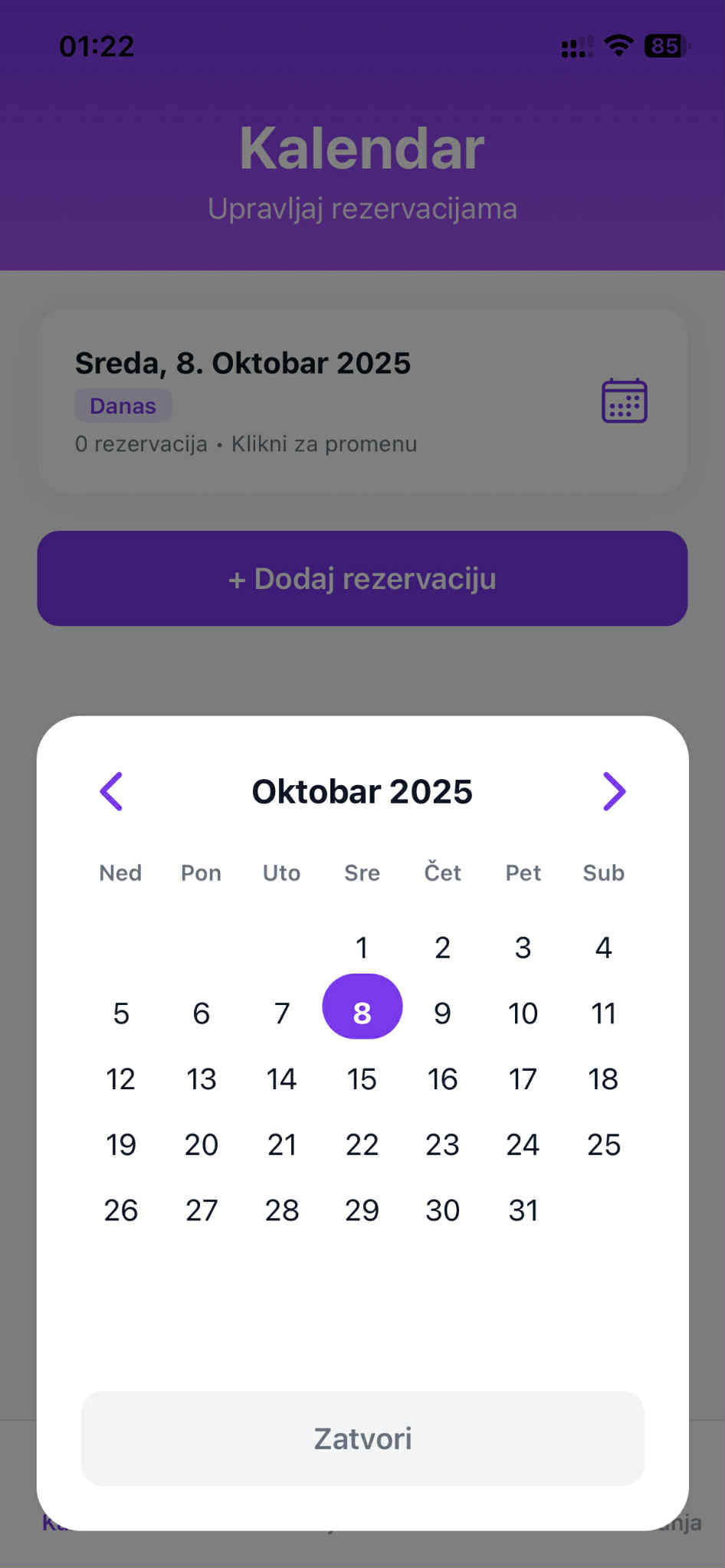Viewport: 725px width, 1568px height.
Task: Click the Danas badge
Action: (x=123, y=405)
